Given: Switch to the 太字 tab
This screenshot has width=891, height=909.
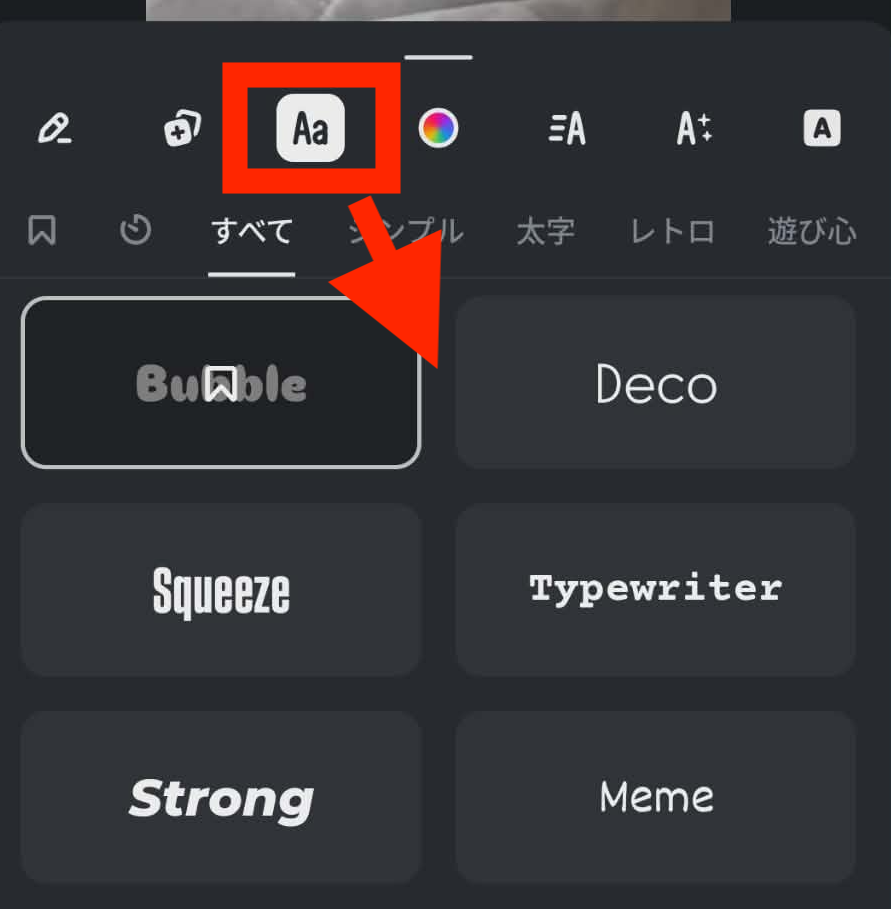Looking at the screenshot, I should (x=545, y=232).
